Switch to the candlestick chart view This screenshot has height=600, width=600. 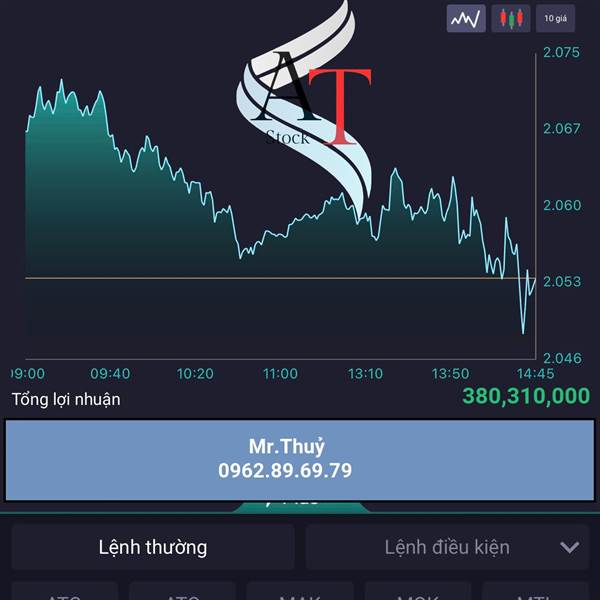tap(510, 18)
